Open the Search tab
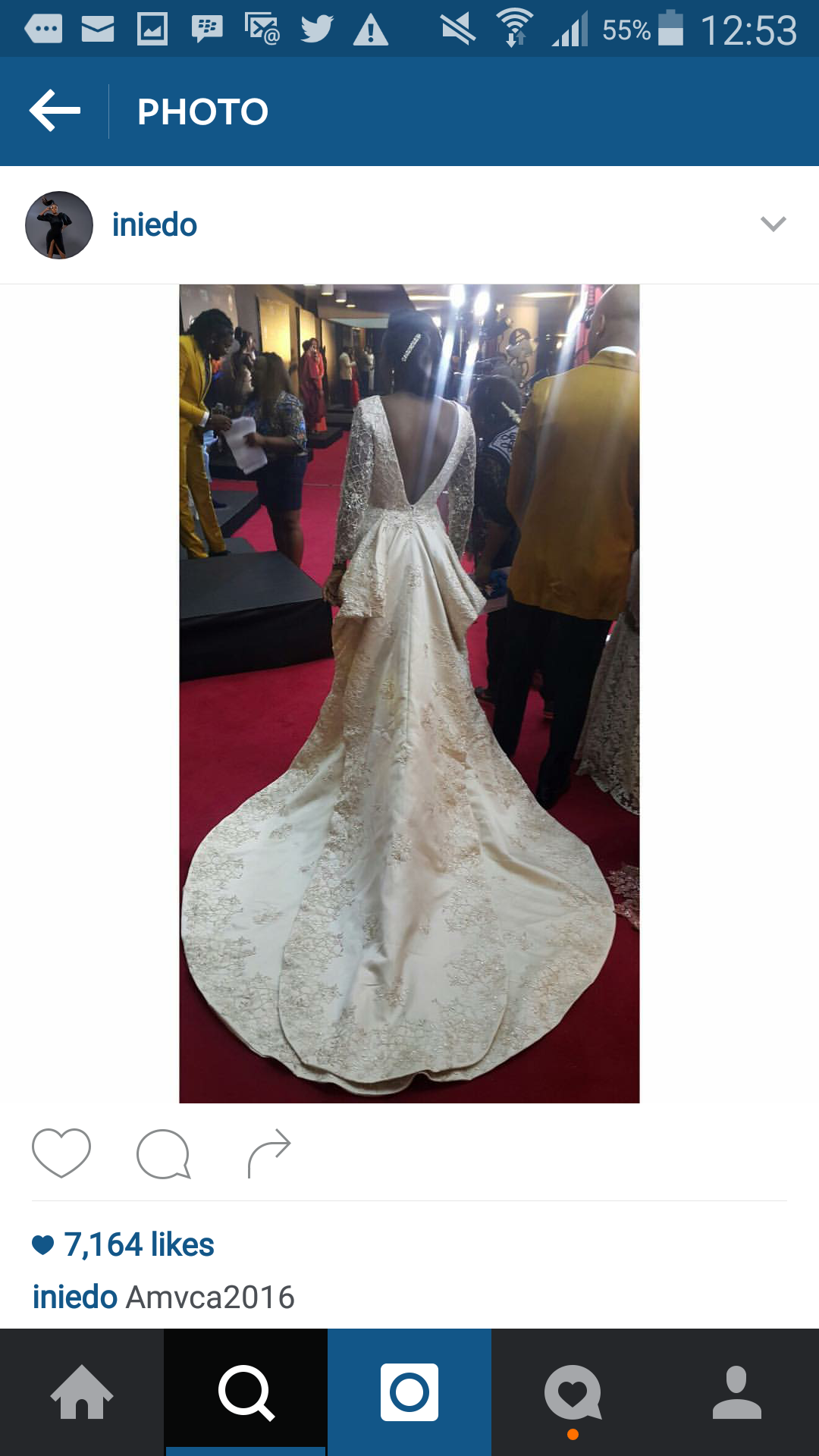Image resolution: width=819 pixels, height=1456 pixels. click(x=246, y=1392)
